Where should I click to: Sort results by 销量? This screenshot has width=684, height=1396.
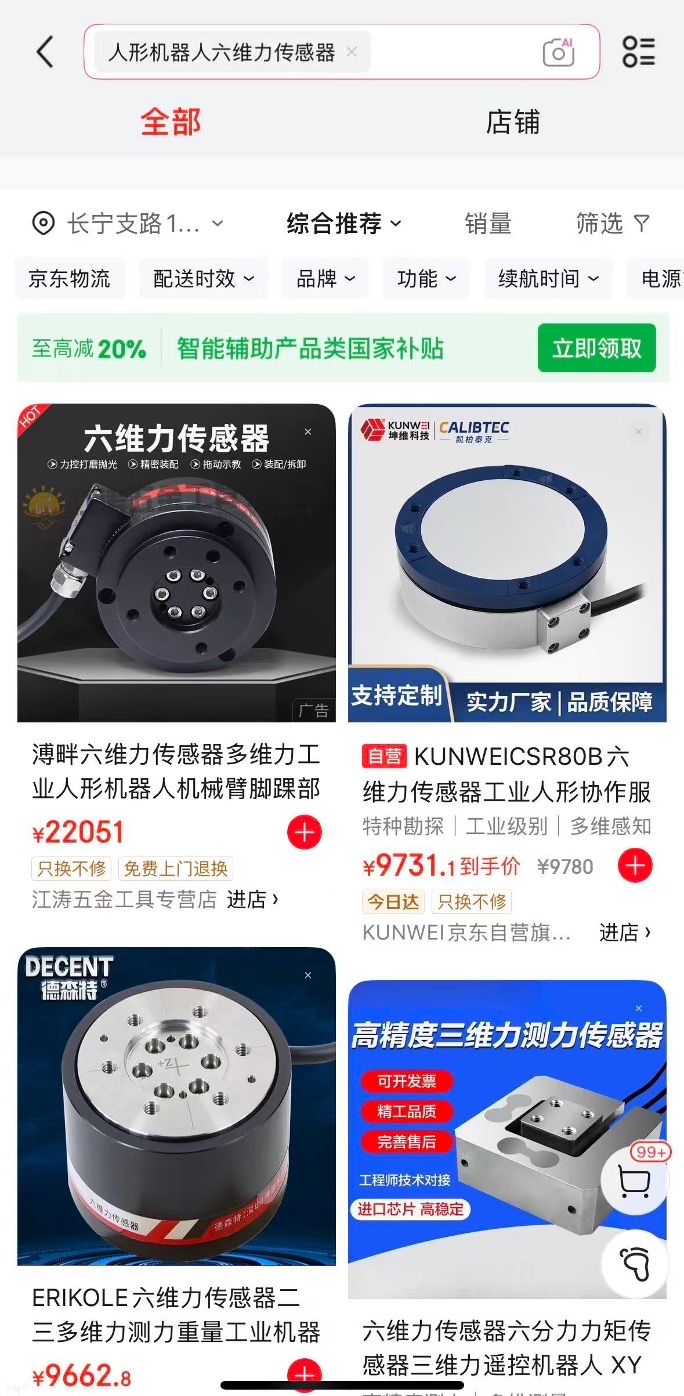[487, 224]
